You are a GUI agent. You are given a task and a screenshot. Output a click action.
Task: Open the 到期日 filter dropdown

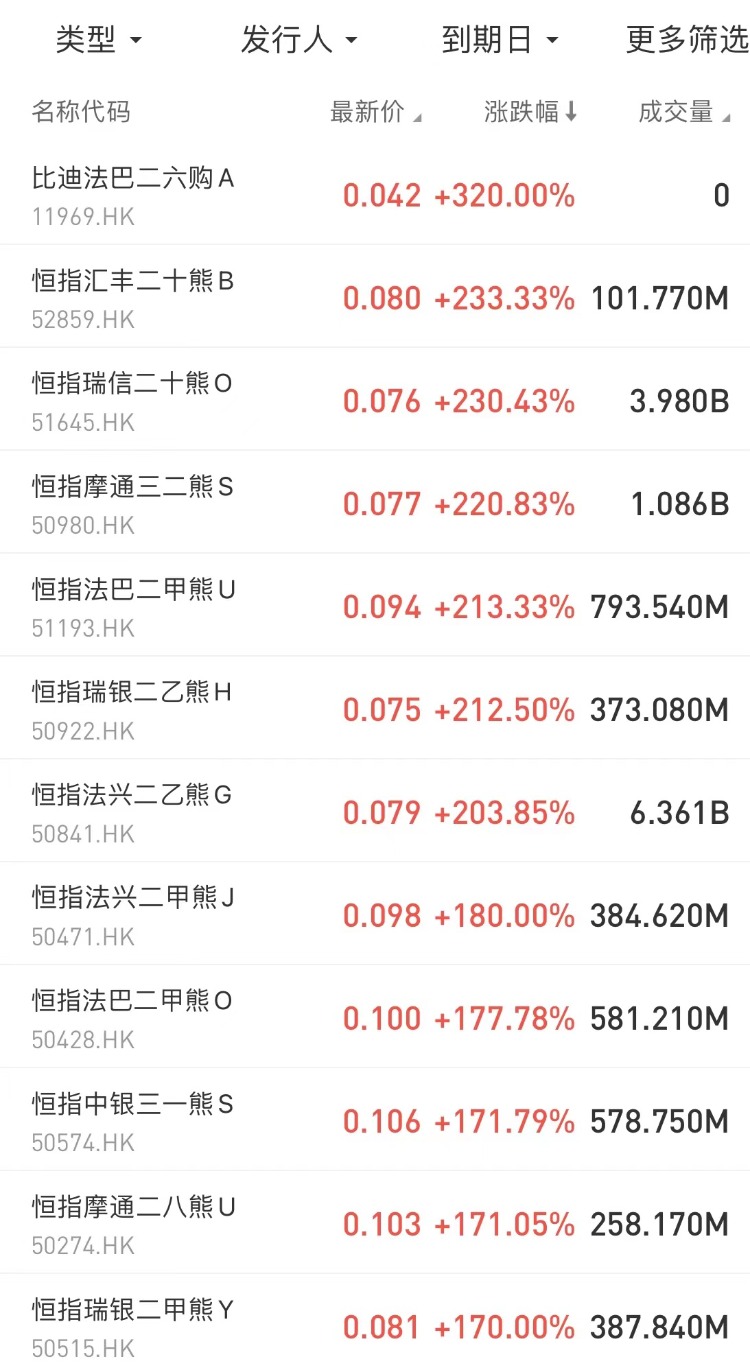pos(500,40)
